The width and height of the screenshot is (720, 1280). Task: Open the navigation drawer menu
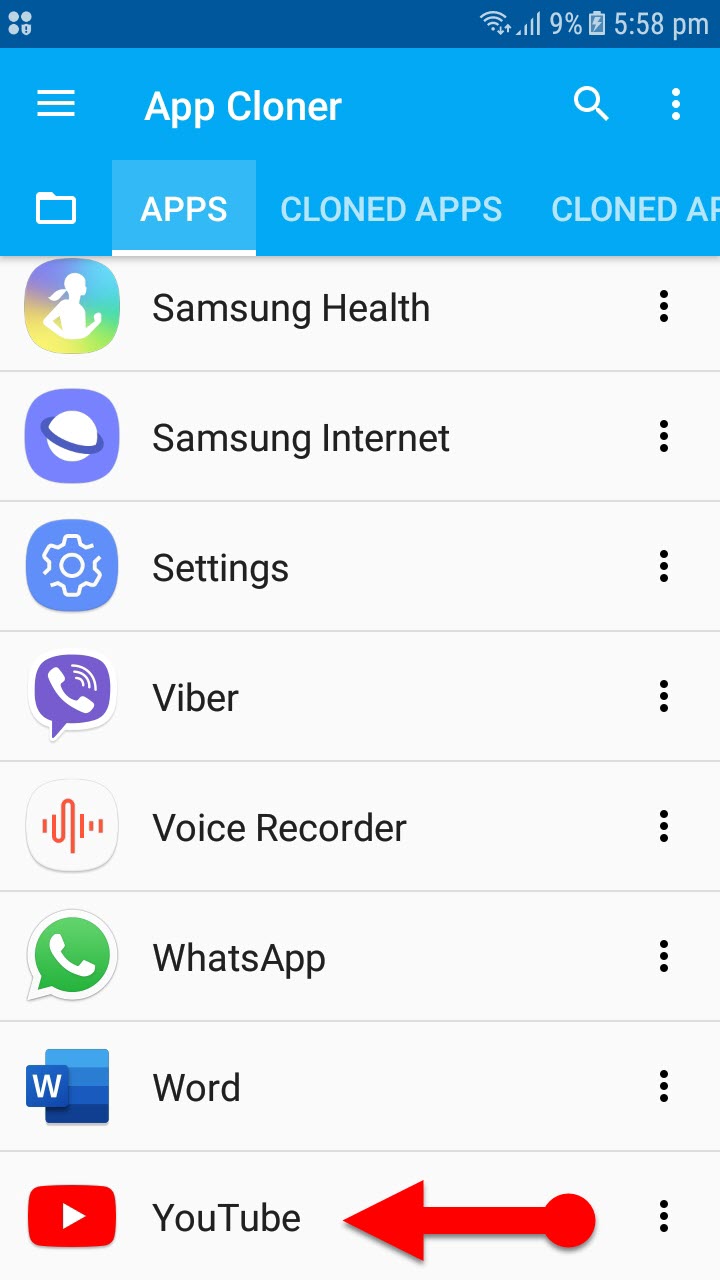pos(56,104)
